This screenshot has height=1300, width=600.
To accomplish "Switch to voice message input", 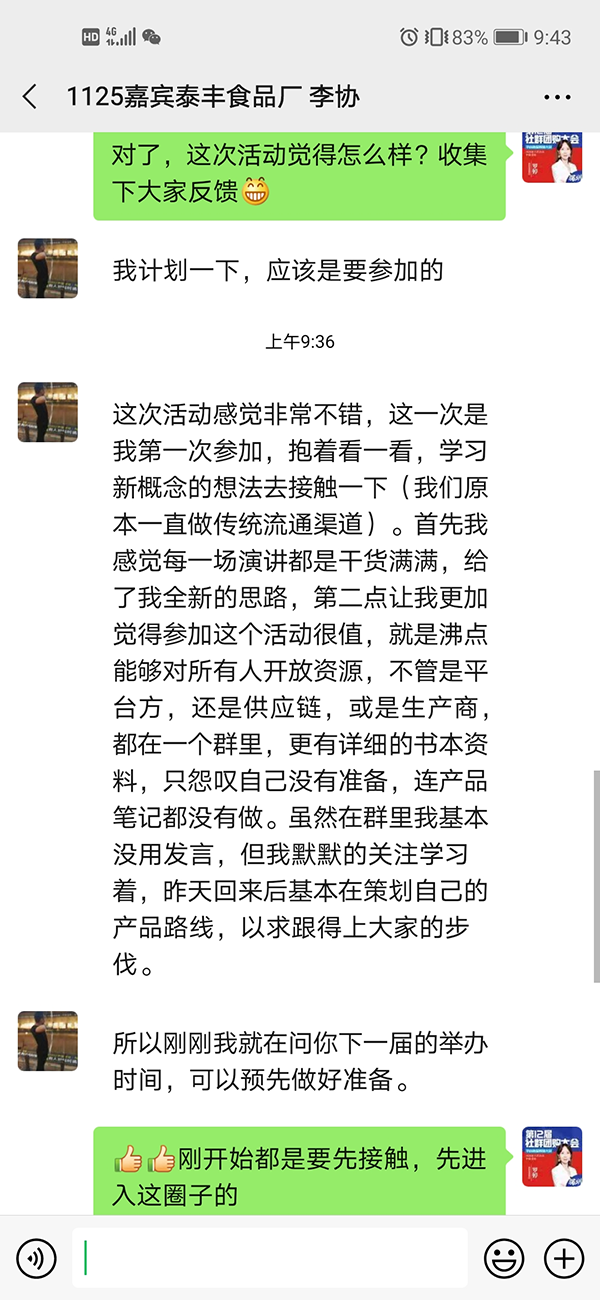I will [37, 1257].
